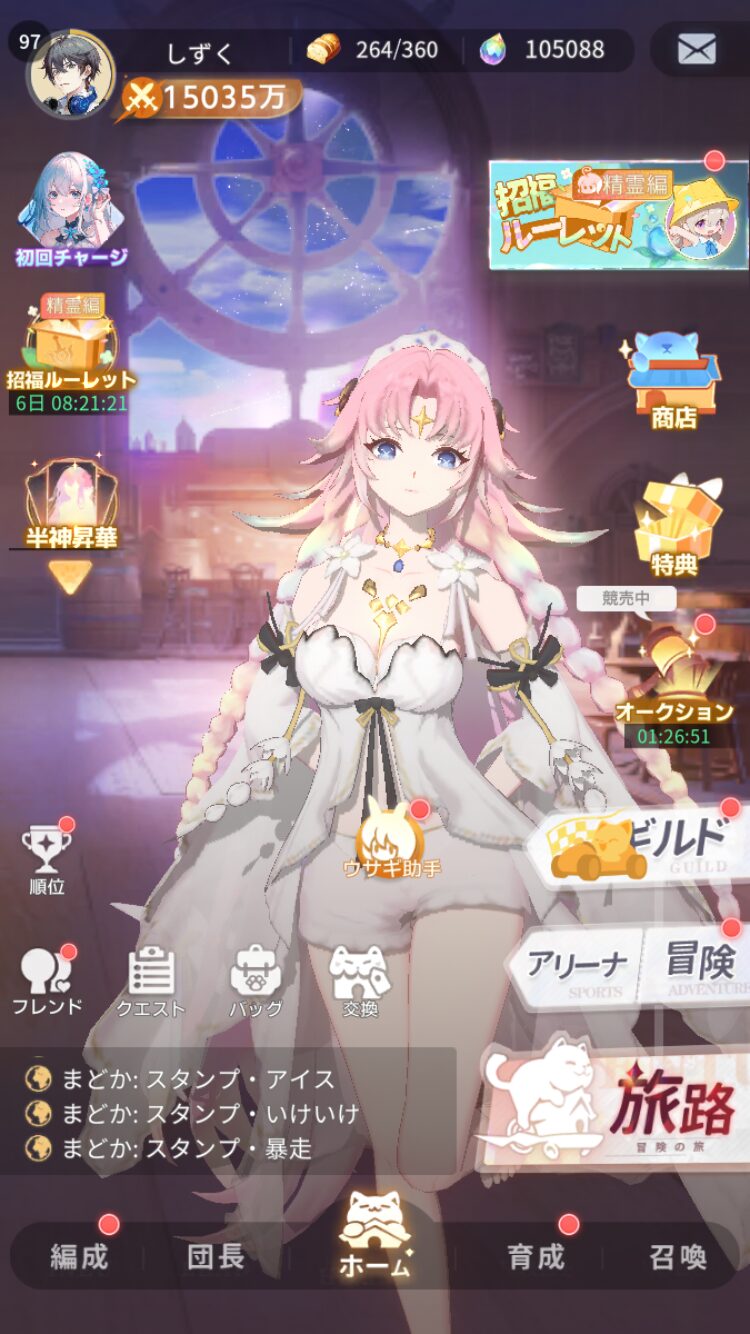
Task: Open the player profile avatar
Action: (68, 73)
